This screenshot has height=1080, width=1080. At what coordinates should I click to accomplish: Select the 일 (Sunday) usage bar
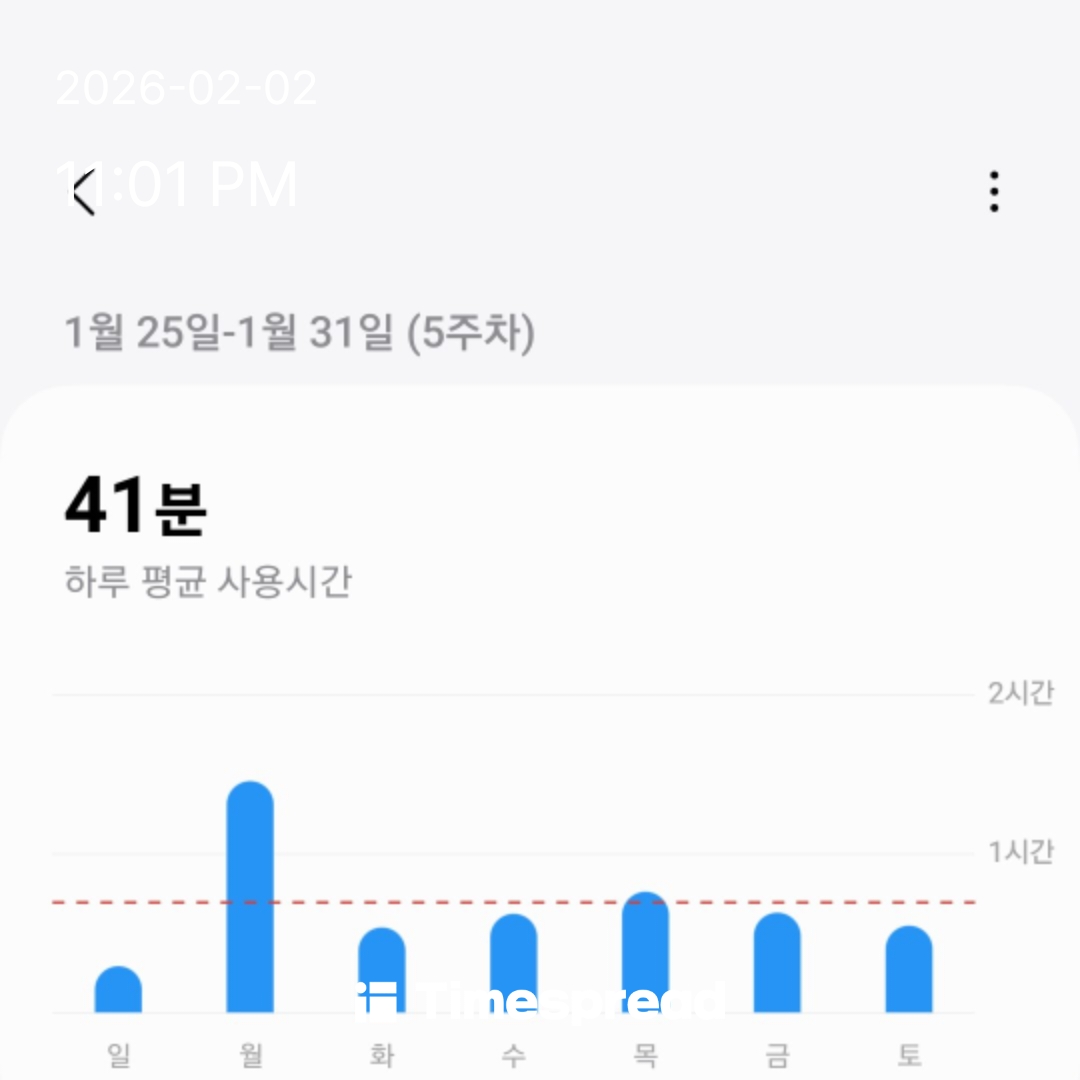click(x=118, y=990)
